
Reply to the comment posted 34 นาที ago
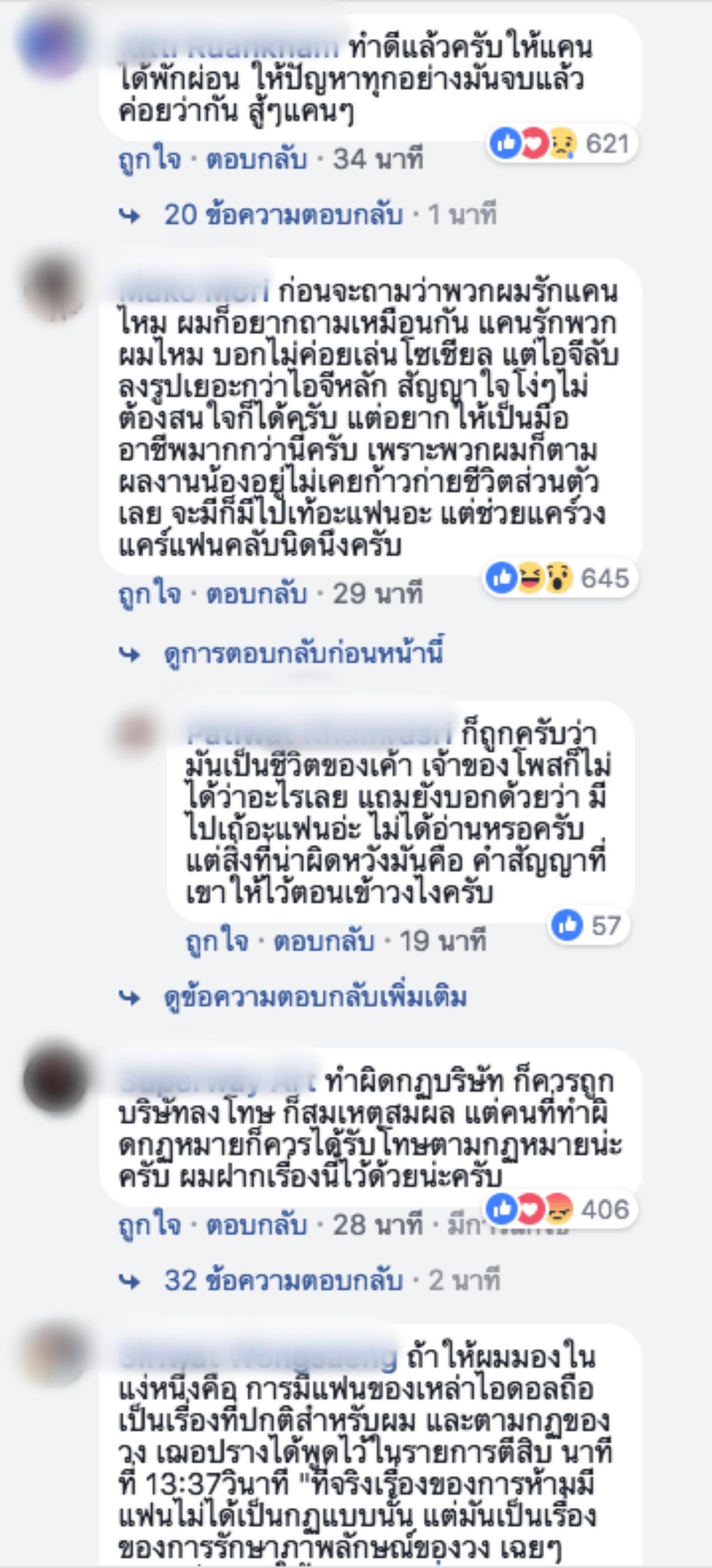click(x=256, y=160)
